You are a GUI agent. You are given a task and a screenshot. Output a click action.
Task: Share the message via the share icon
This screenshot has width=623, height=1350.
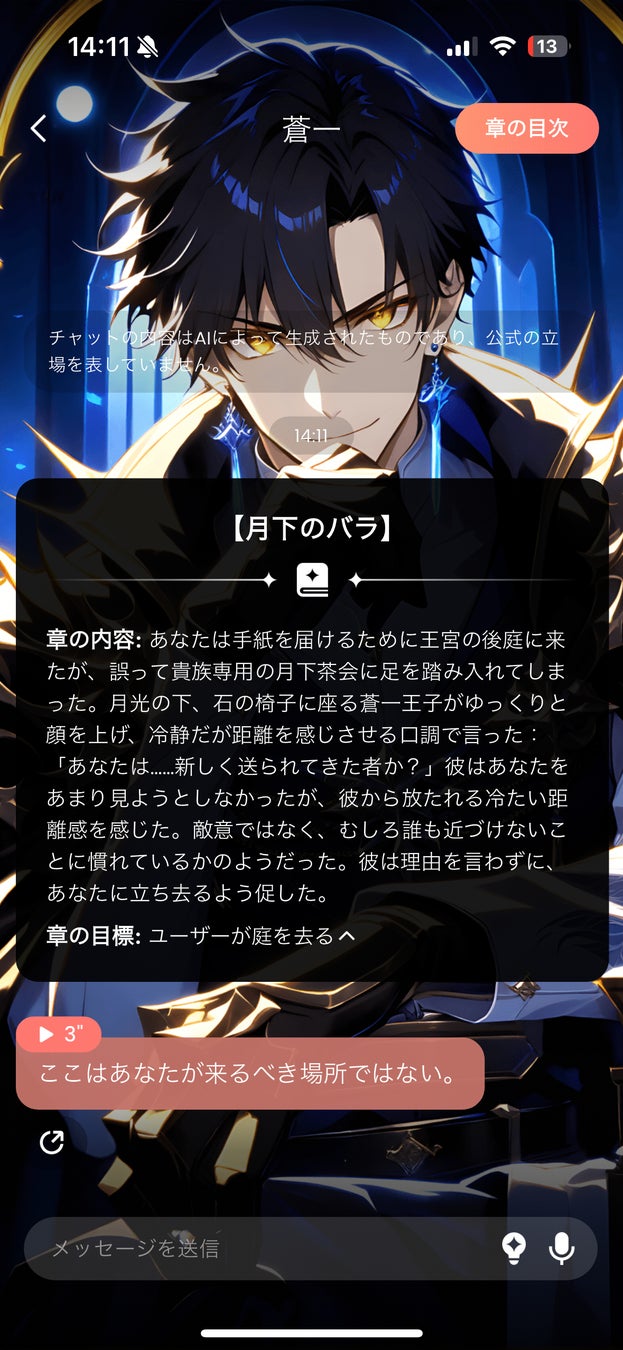point(51,1143)
